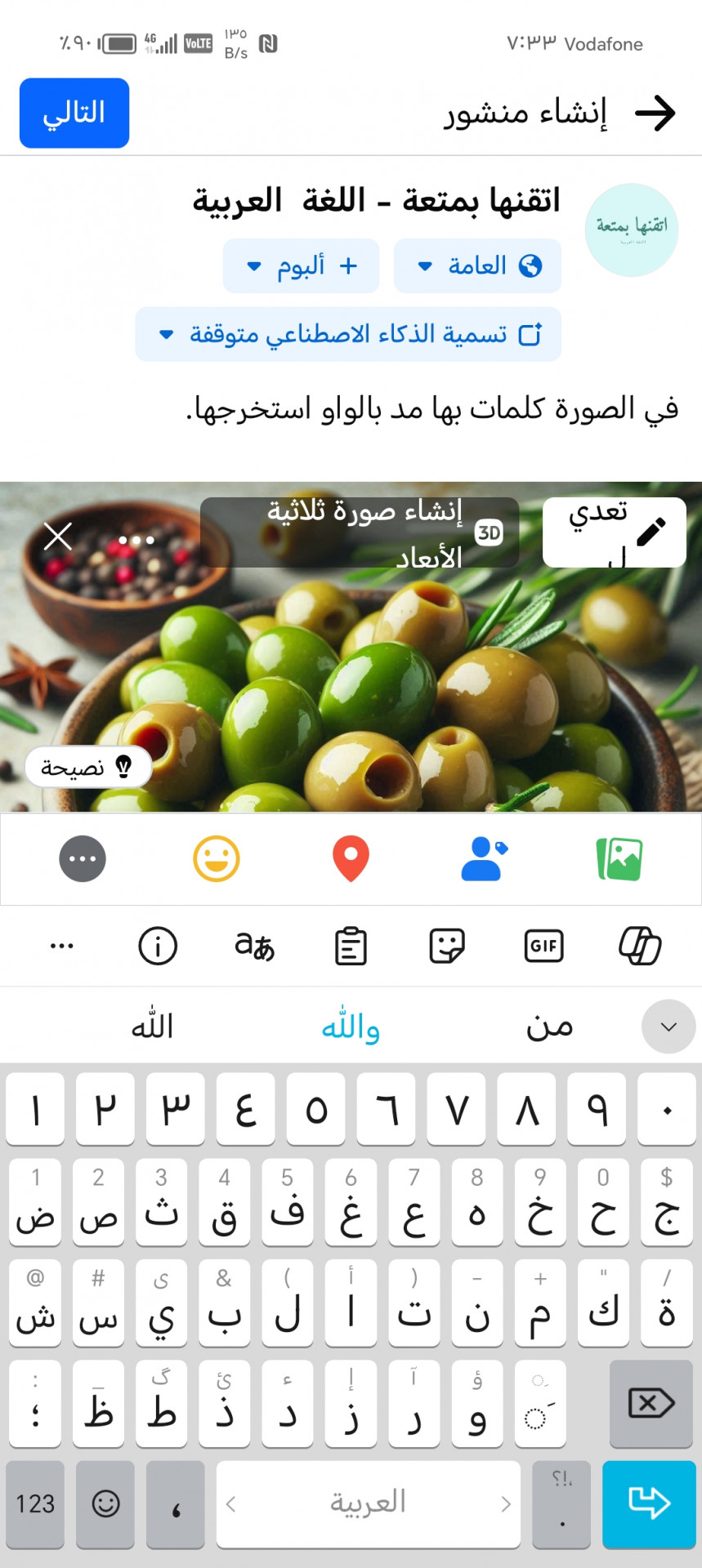
Task: Add a location with the red pin
Action: [351, 859]
